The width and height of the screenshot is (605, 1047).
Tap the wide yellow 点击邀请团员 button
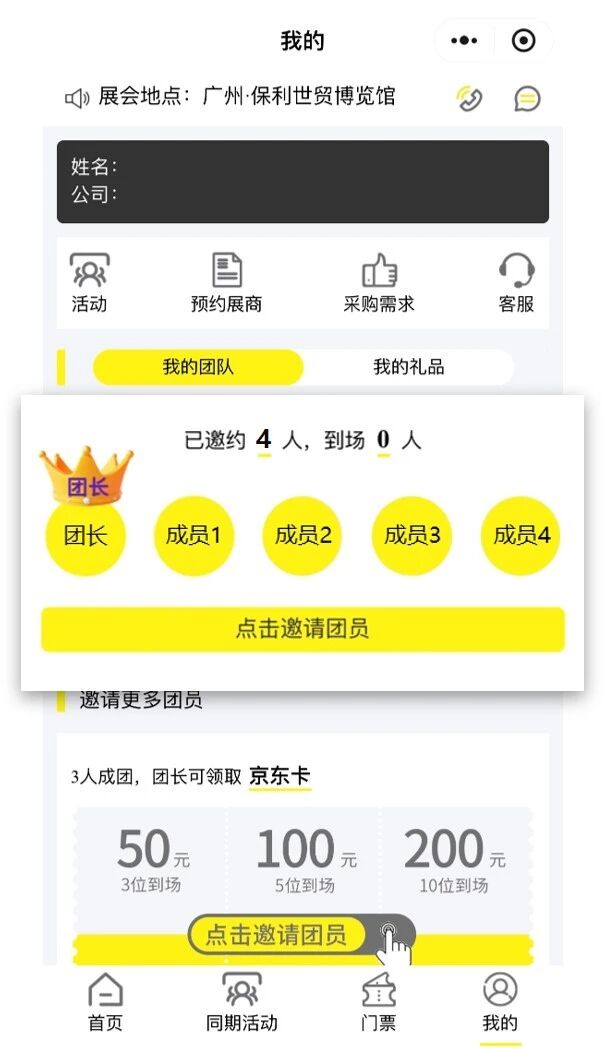click(x=302, y=629)
